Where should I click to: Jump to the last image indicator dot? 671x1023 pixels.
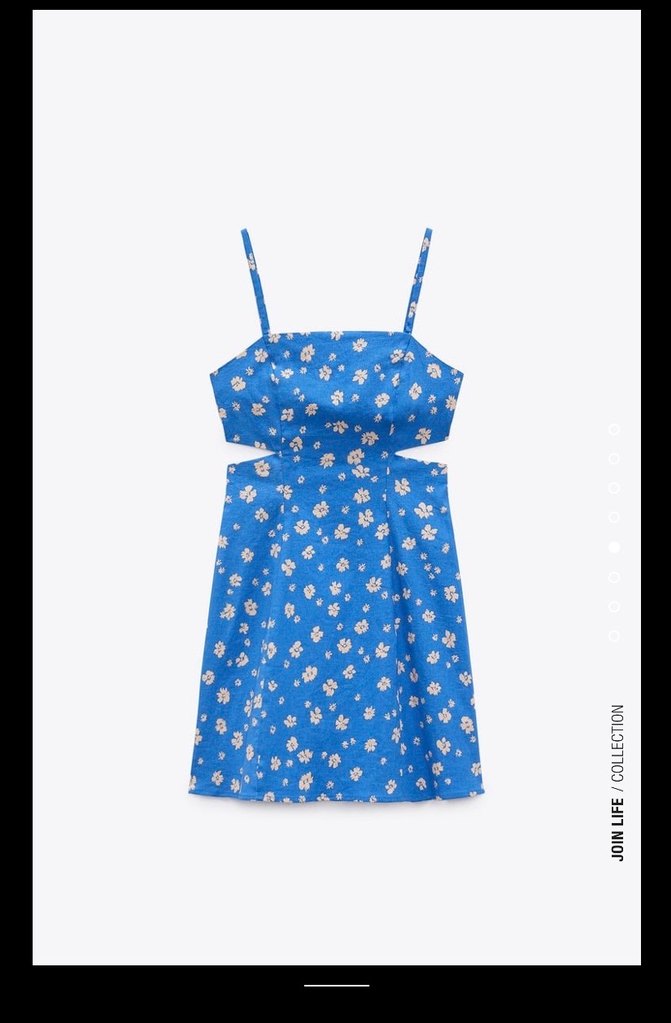614,636
